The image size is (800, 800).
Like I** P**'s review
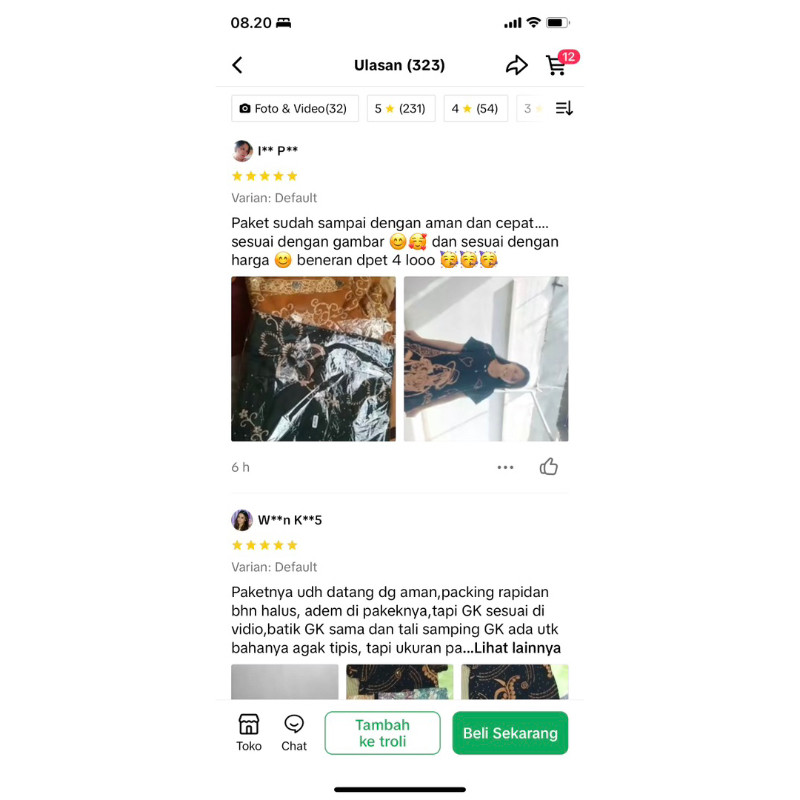[549, 467]
